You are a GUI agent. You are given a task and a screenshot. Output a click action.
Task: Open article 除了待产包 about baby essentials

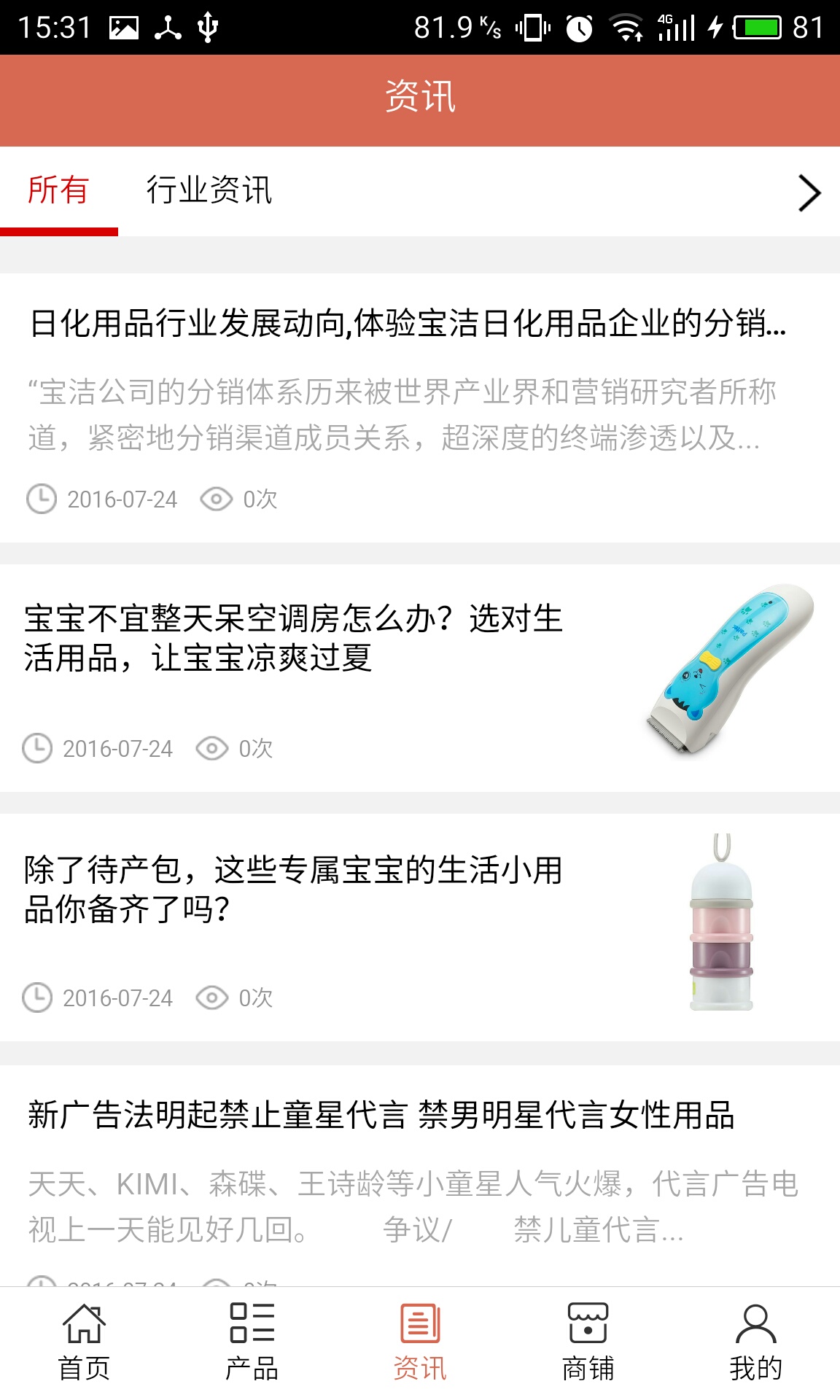[x=293, y=889]
